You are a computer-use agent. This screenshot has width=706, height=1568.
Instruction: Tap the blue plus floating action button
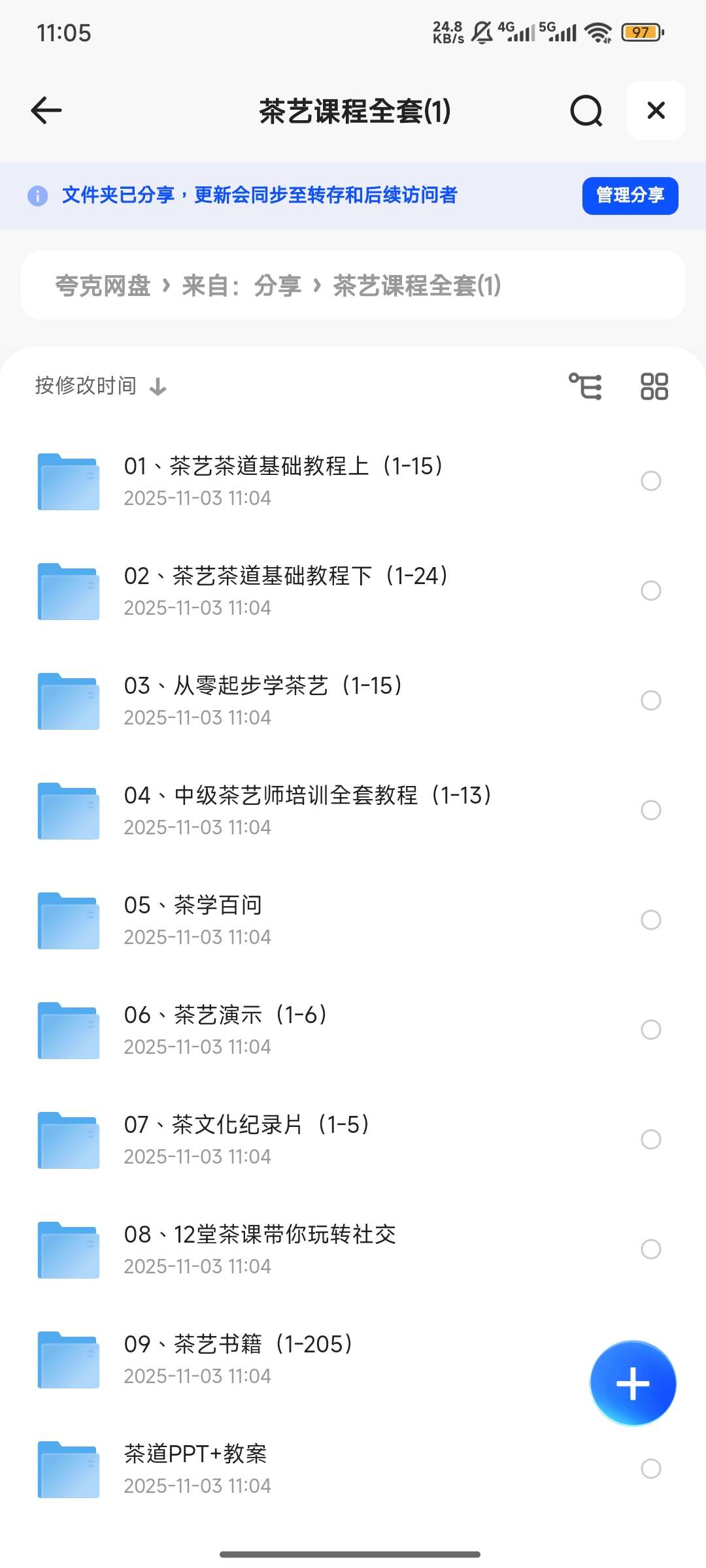[x=631, y=1382]
